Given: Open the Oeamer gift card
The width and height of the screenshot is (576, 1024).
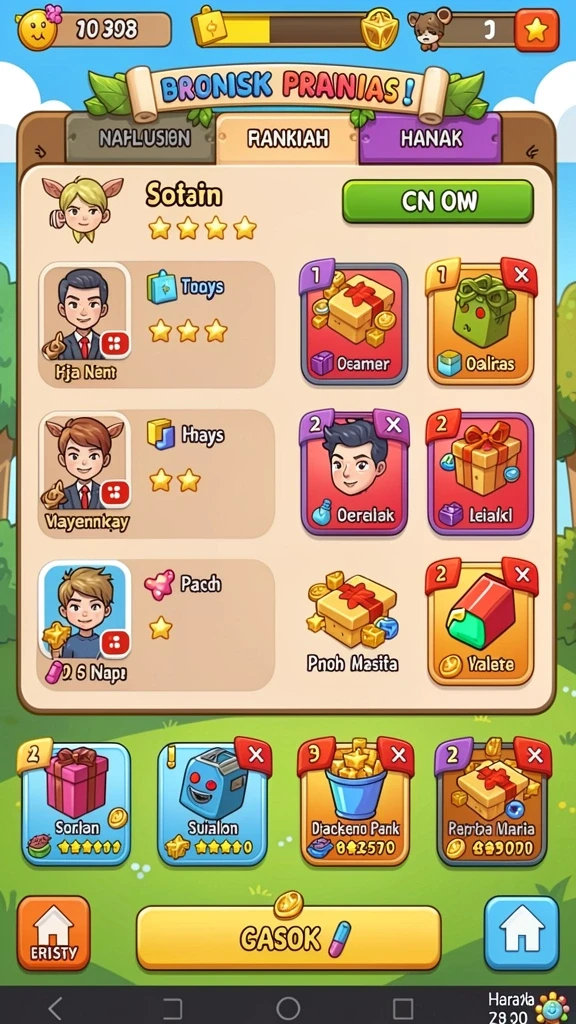Looking at the screenshot, I should click(355, 323).
